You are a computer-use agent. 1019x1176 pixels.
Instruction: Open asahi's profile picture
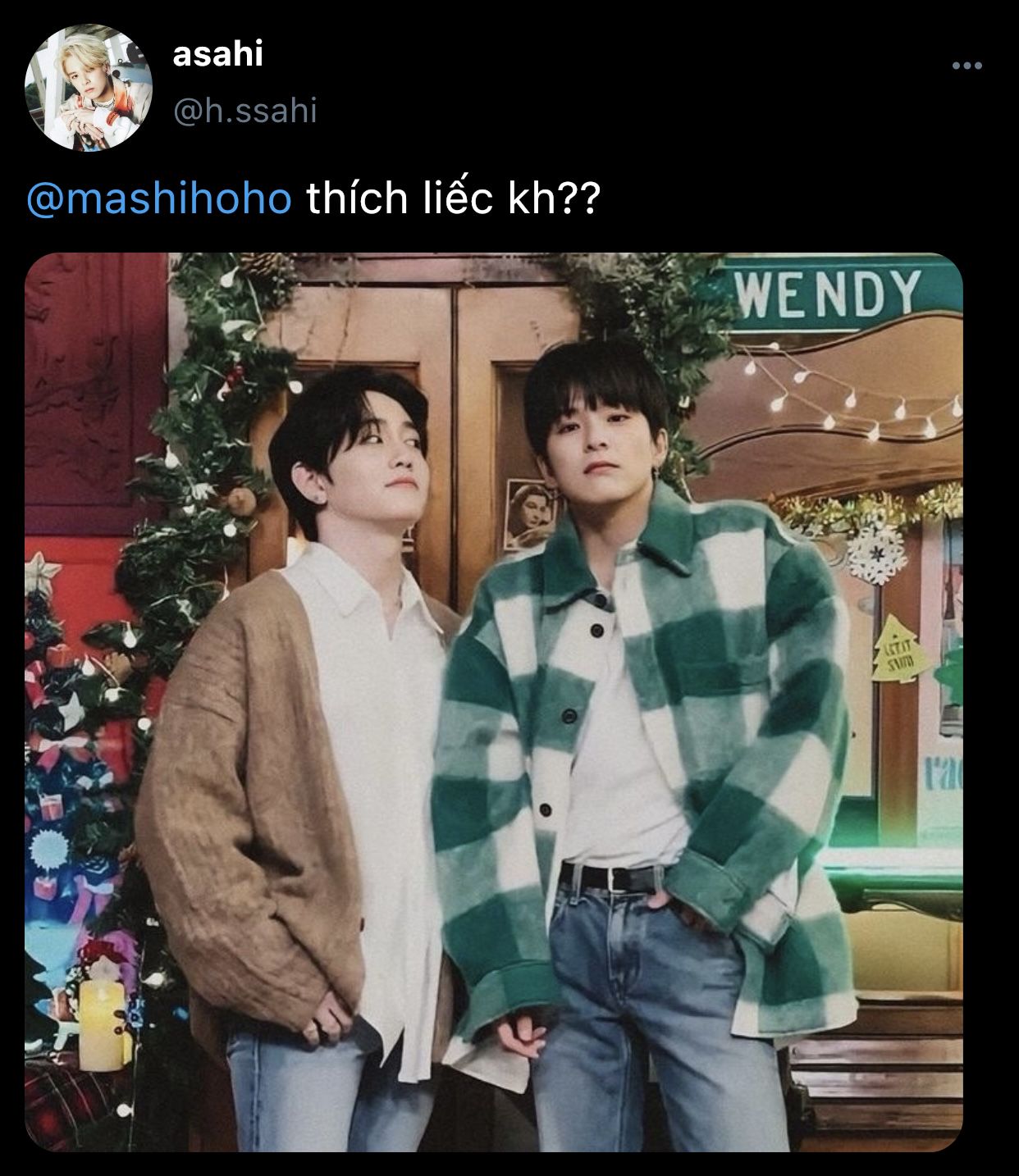pos(89,88)
